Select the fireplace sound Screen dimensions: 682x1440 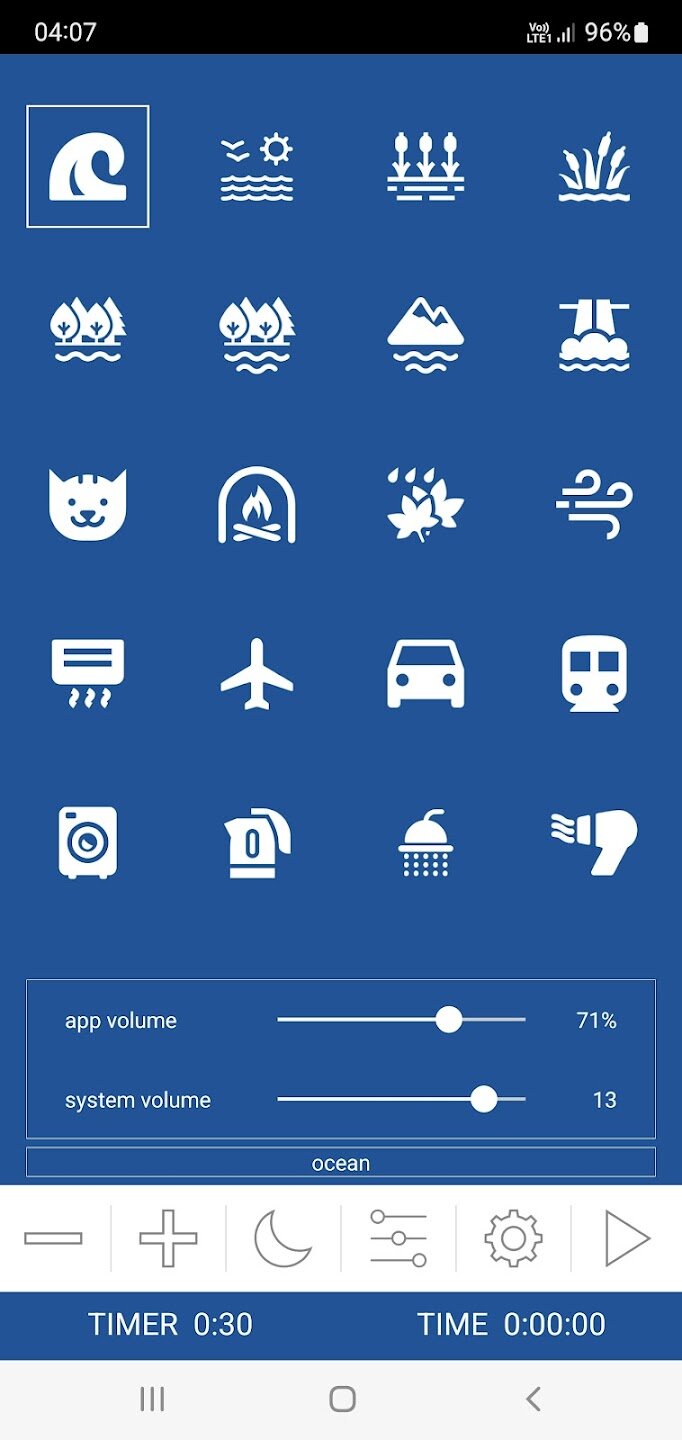(257, 505)
